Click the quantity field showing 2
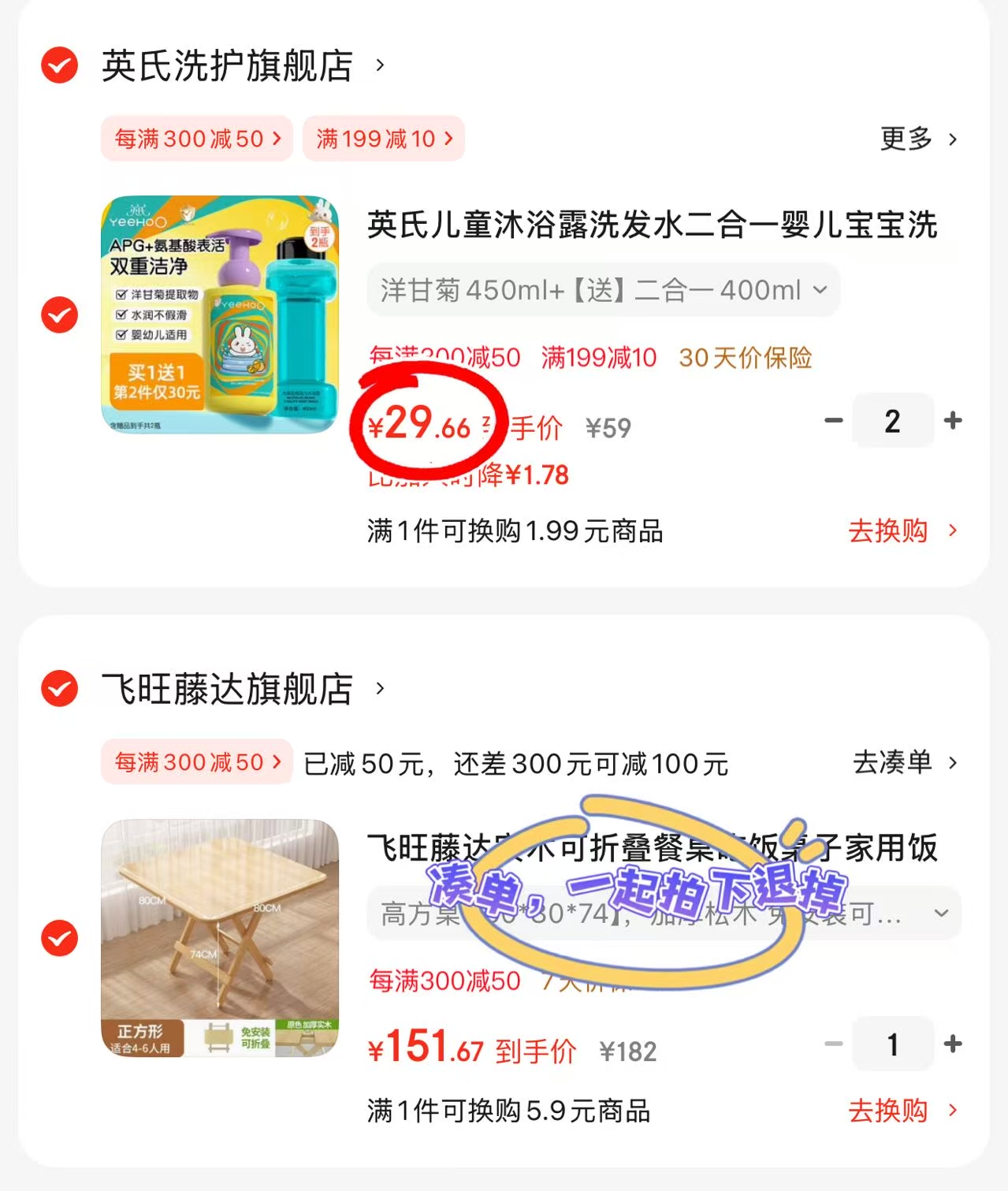This screenshot has height=1191, width=1008. tap(893, 421)
